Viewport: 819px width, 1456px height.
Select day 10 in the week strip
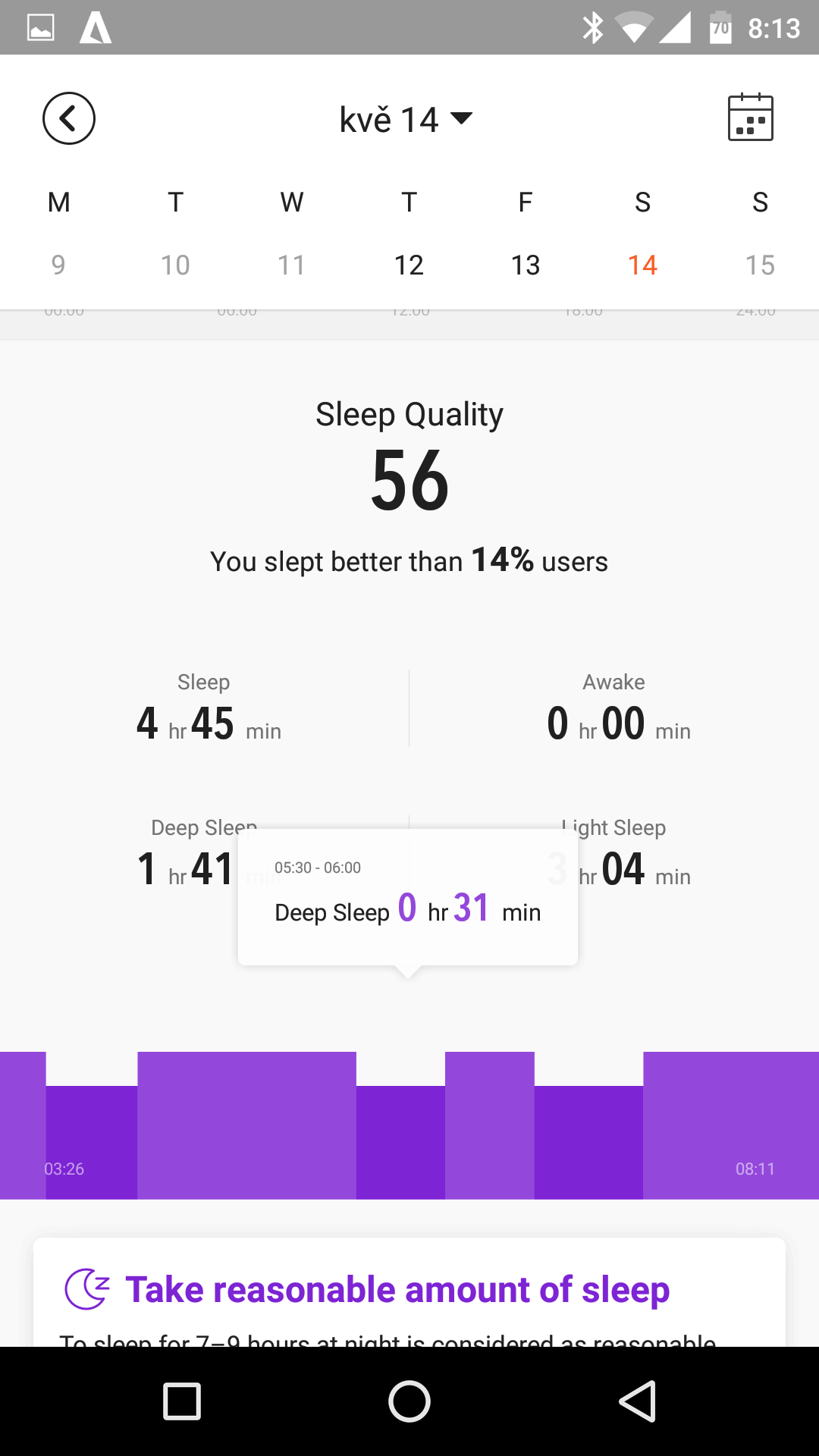[175, 265]
